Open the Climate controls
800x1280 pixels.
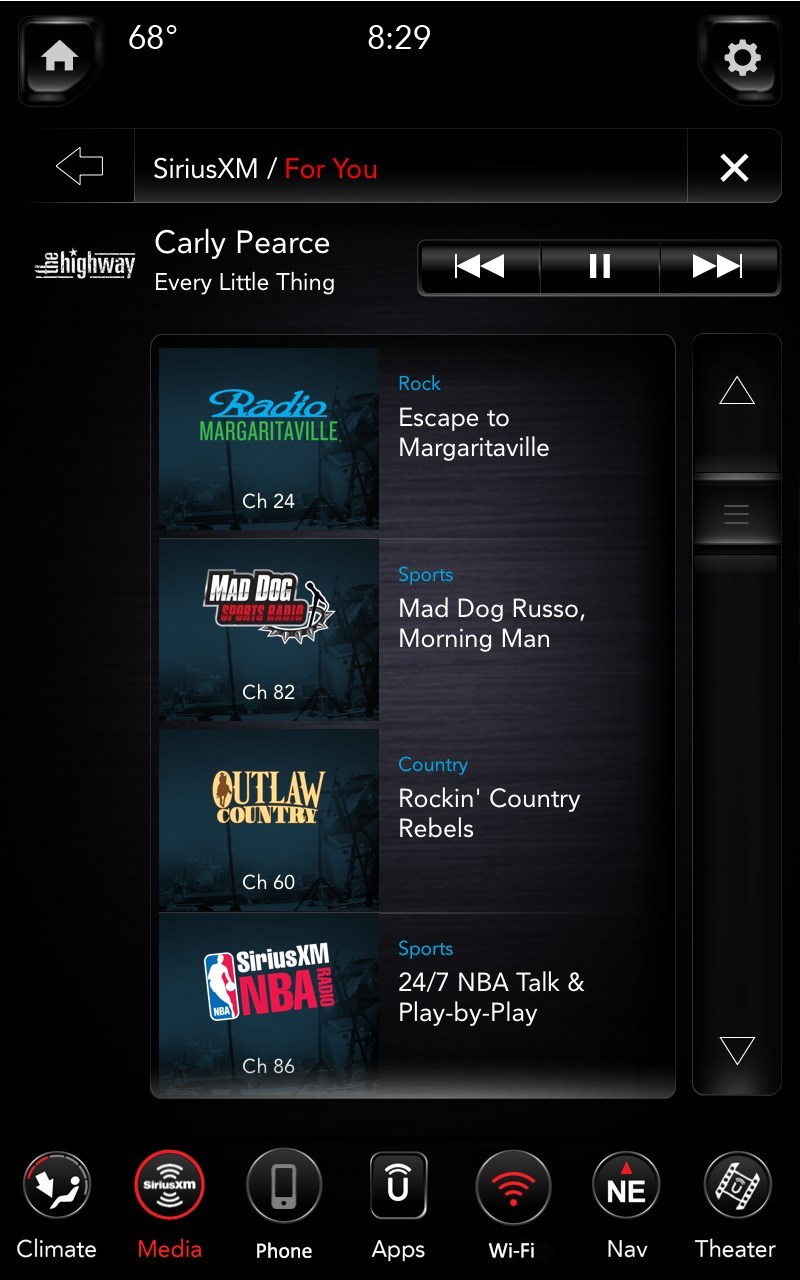[x=56, y=1185]
